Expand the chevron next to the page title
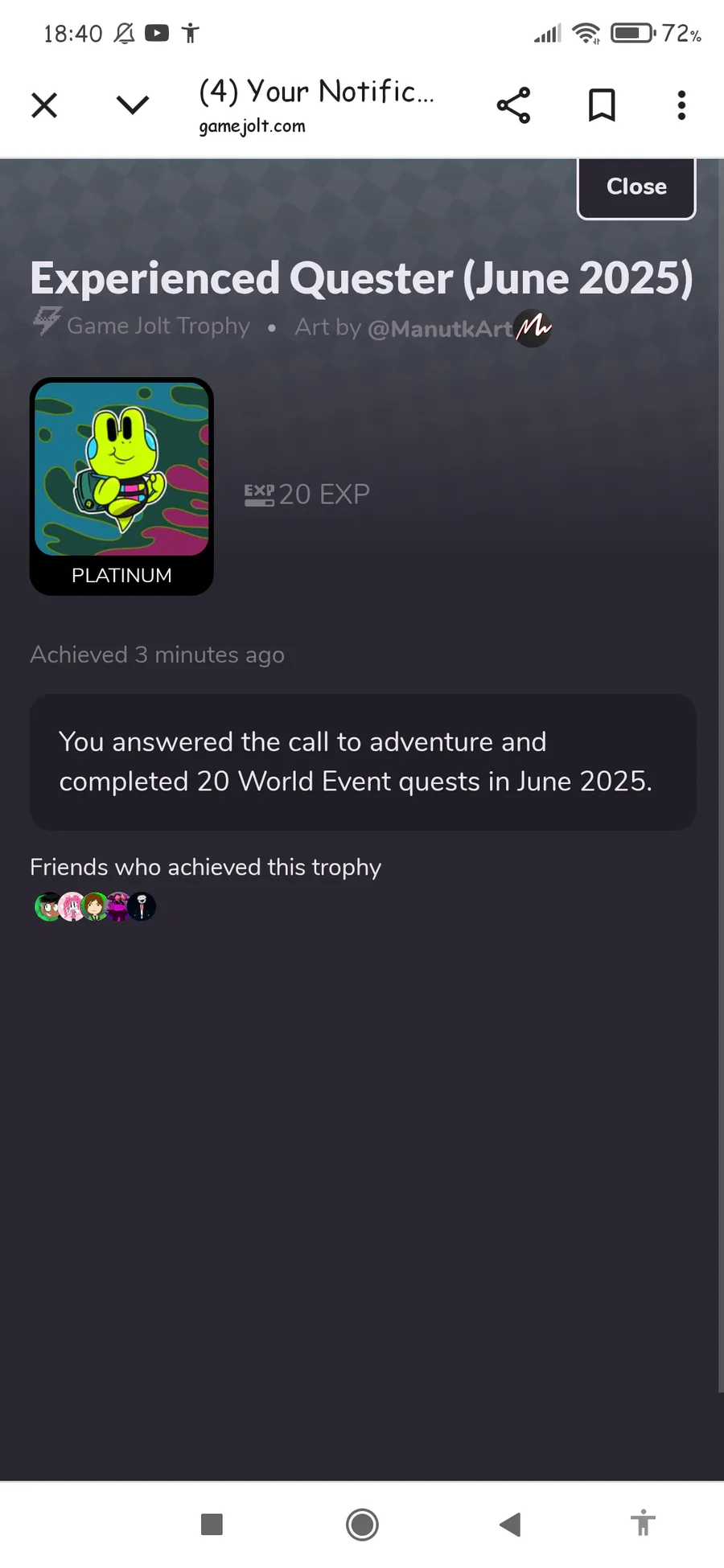724x1568 pixels. pos(133,105)
